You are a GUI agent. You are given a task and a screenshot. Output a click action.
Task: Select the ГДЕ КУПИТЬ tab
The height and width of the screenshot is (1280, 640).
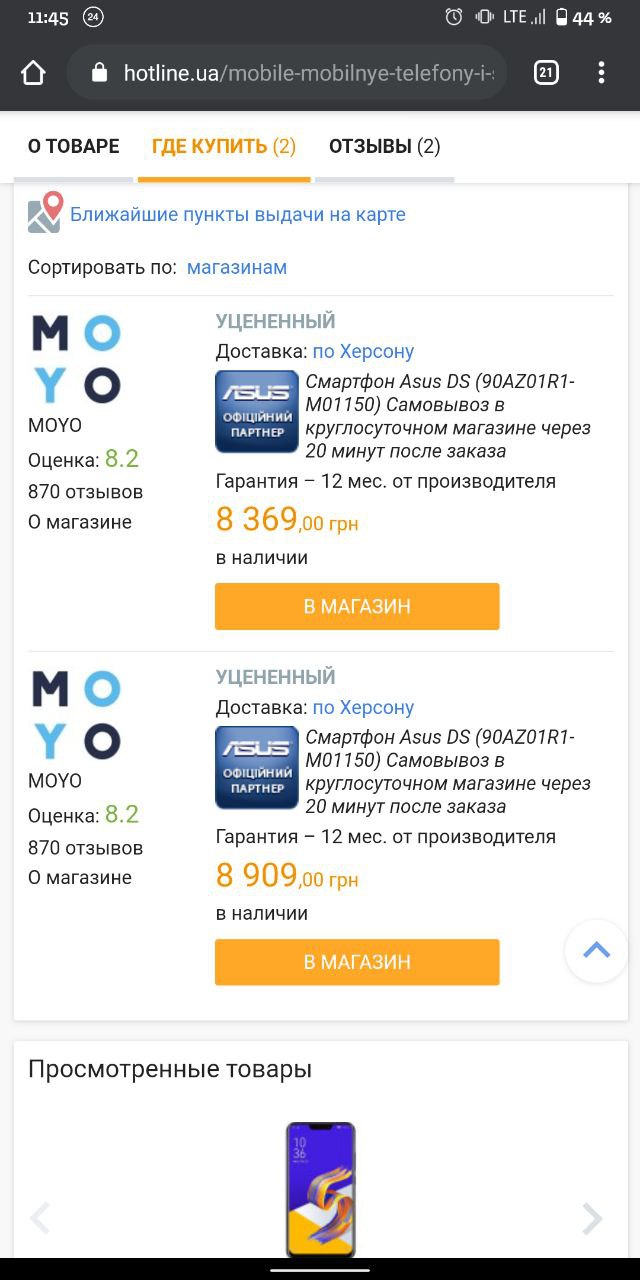click(x=224, y=147)
